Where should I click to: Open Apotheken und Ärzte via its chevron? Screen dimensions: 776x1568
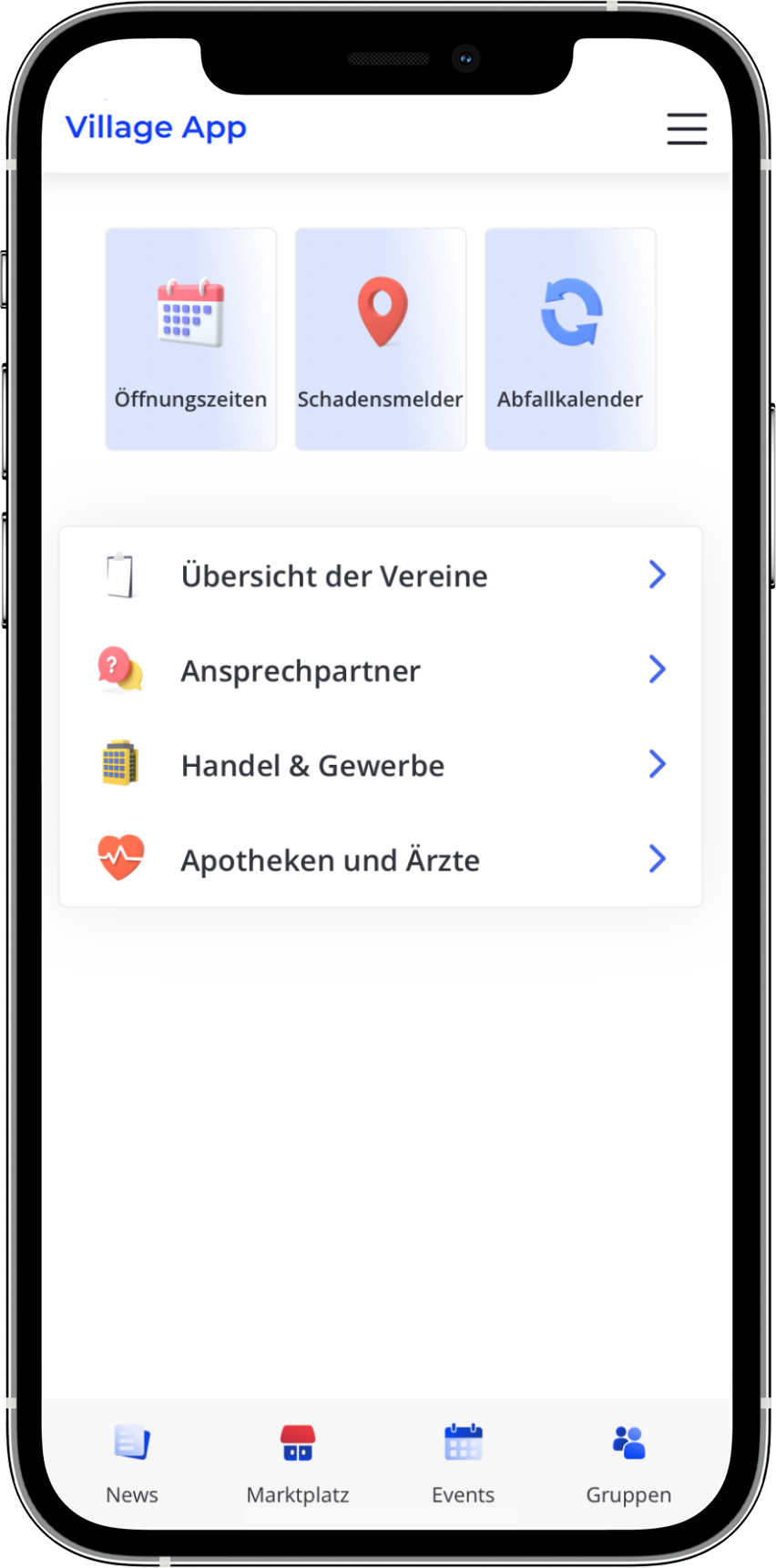click(658, 859)
